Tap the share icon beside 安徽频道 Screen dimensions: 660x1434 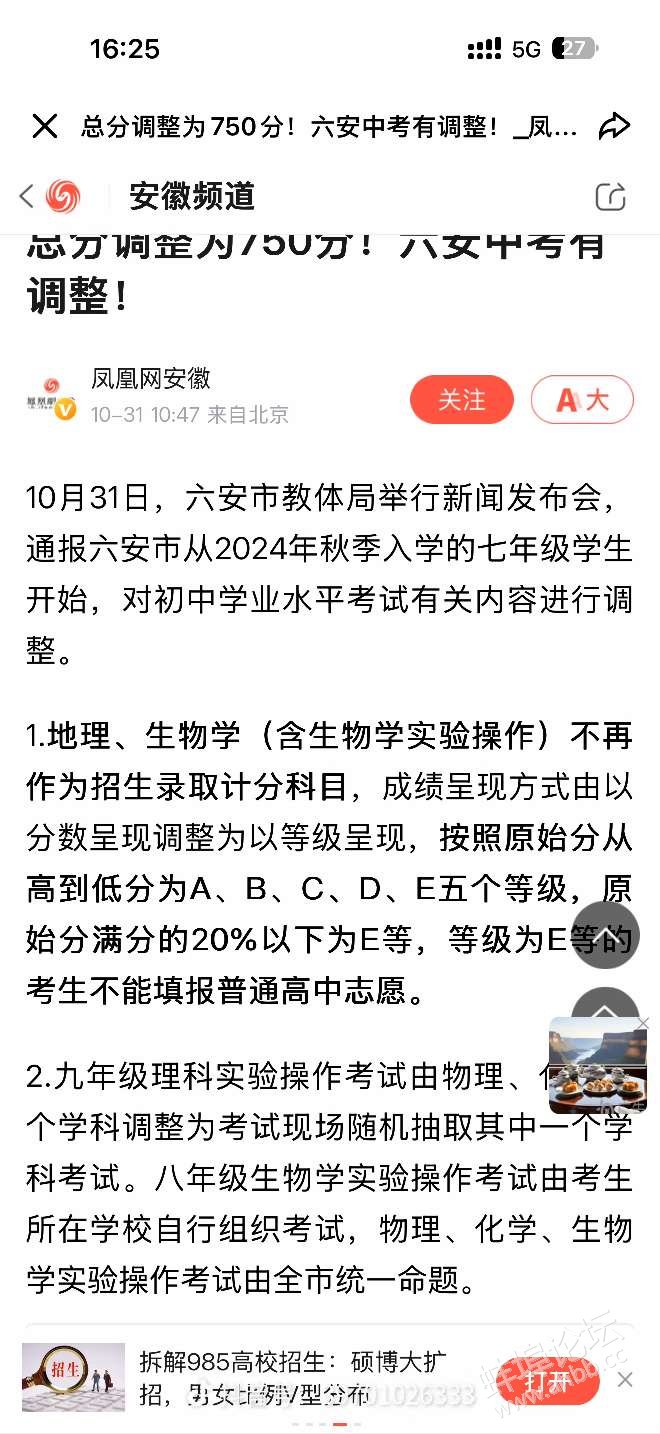(611, 196)
